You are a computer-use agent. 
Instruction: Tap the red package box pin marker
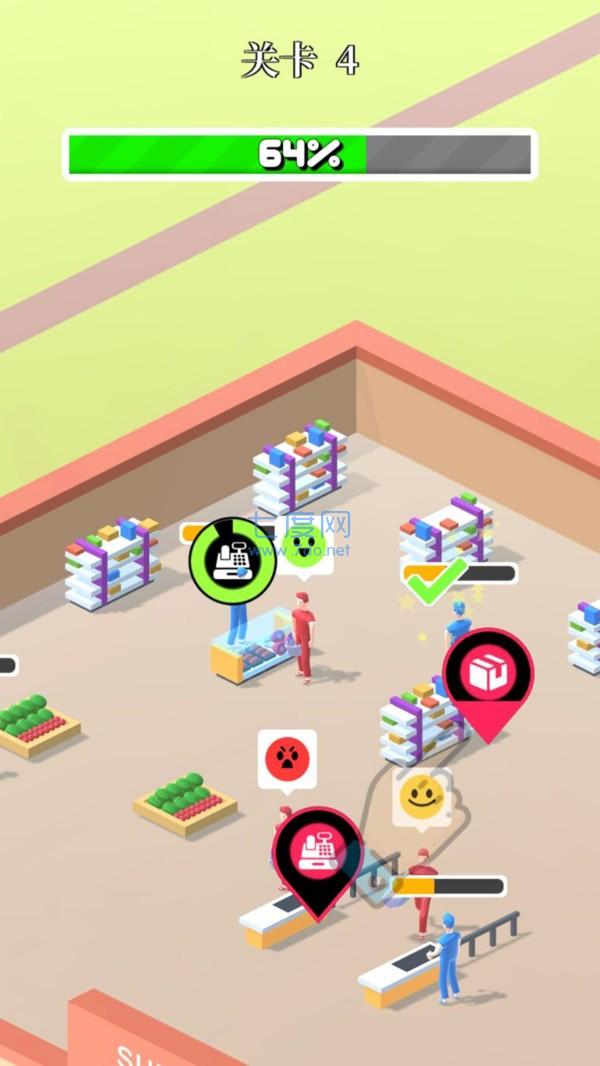click(x=488, y=675)
